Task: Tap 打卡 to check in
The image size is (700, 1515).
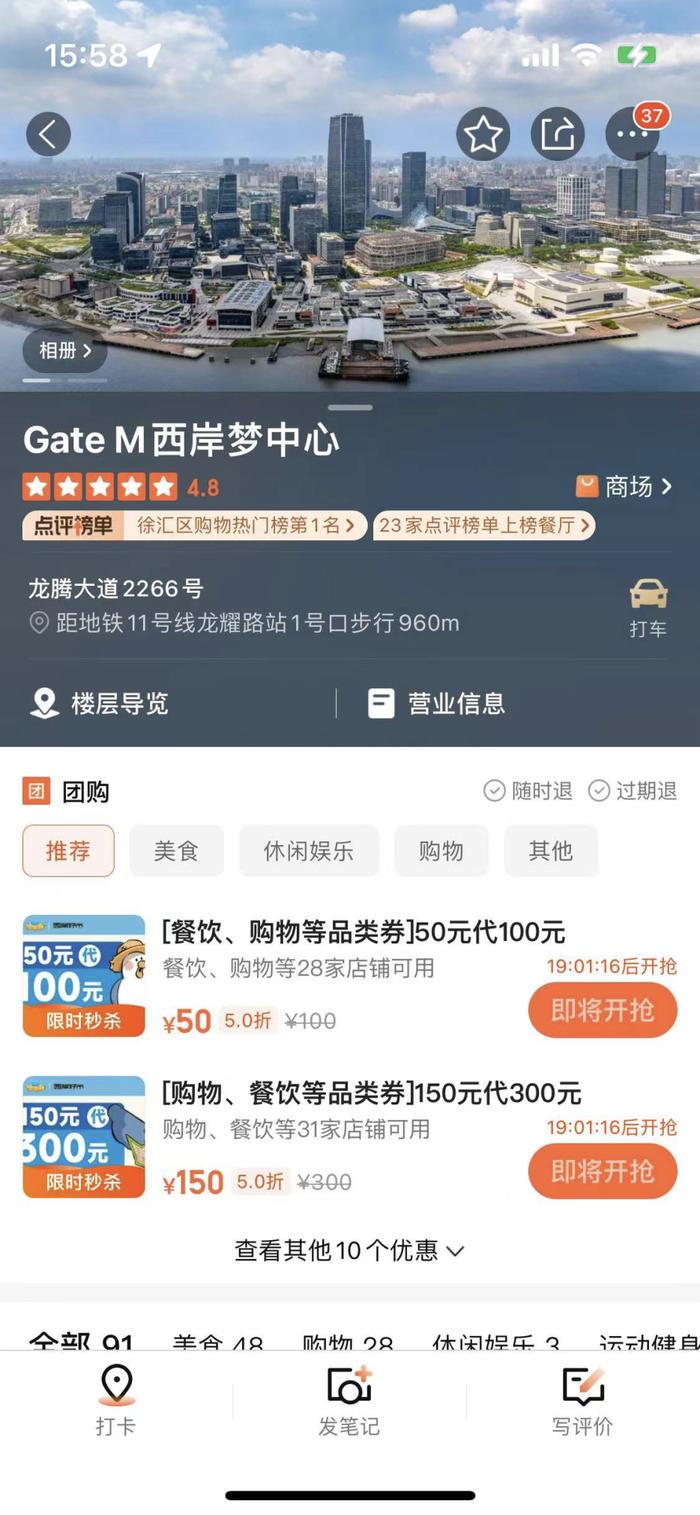Action: point(116,1402)
